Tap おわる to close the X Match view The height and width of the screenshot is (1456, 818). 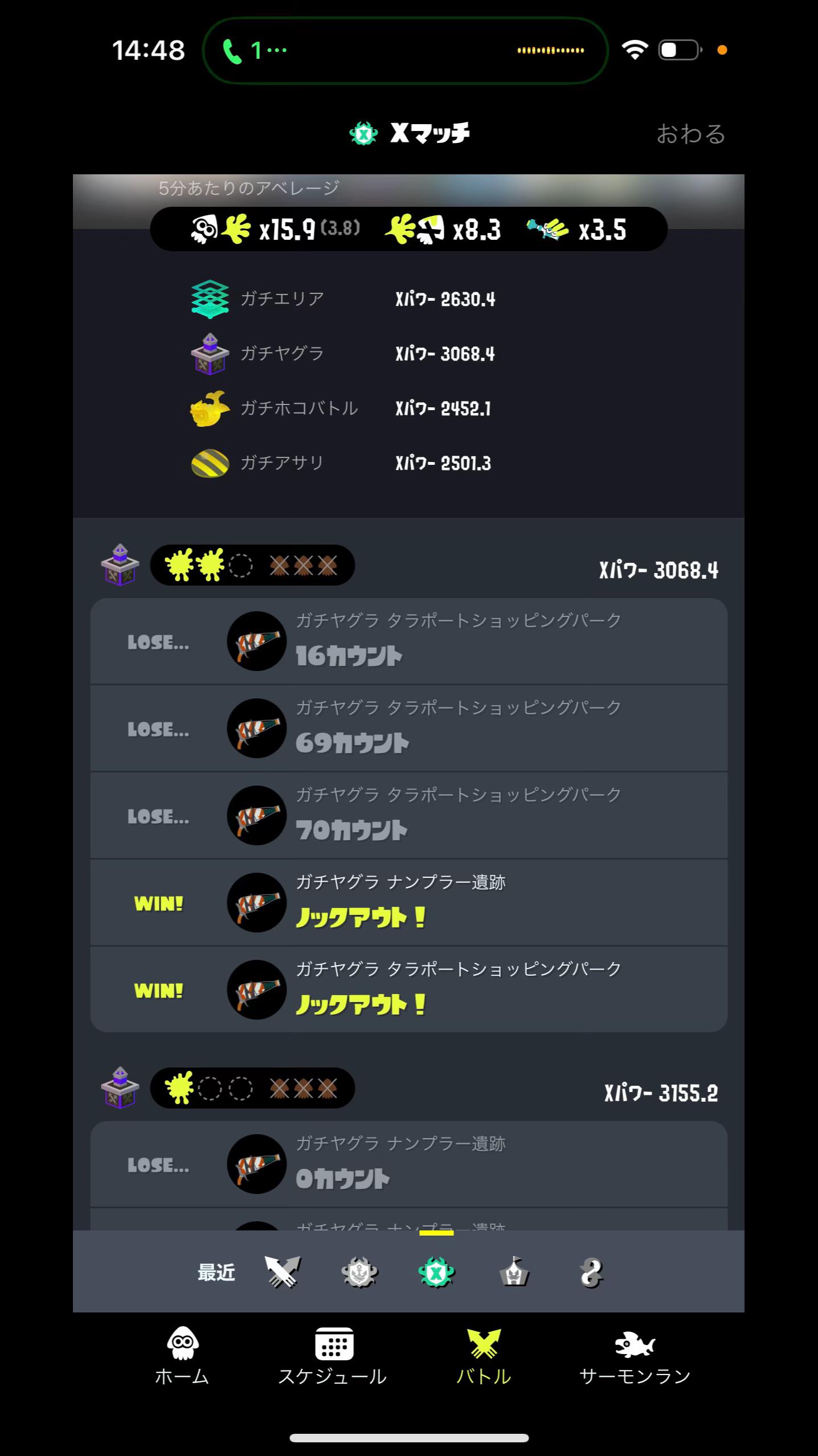[x=690, y=134]
